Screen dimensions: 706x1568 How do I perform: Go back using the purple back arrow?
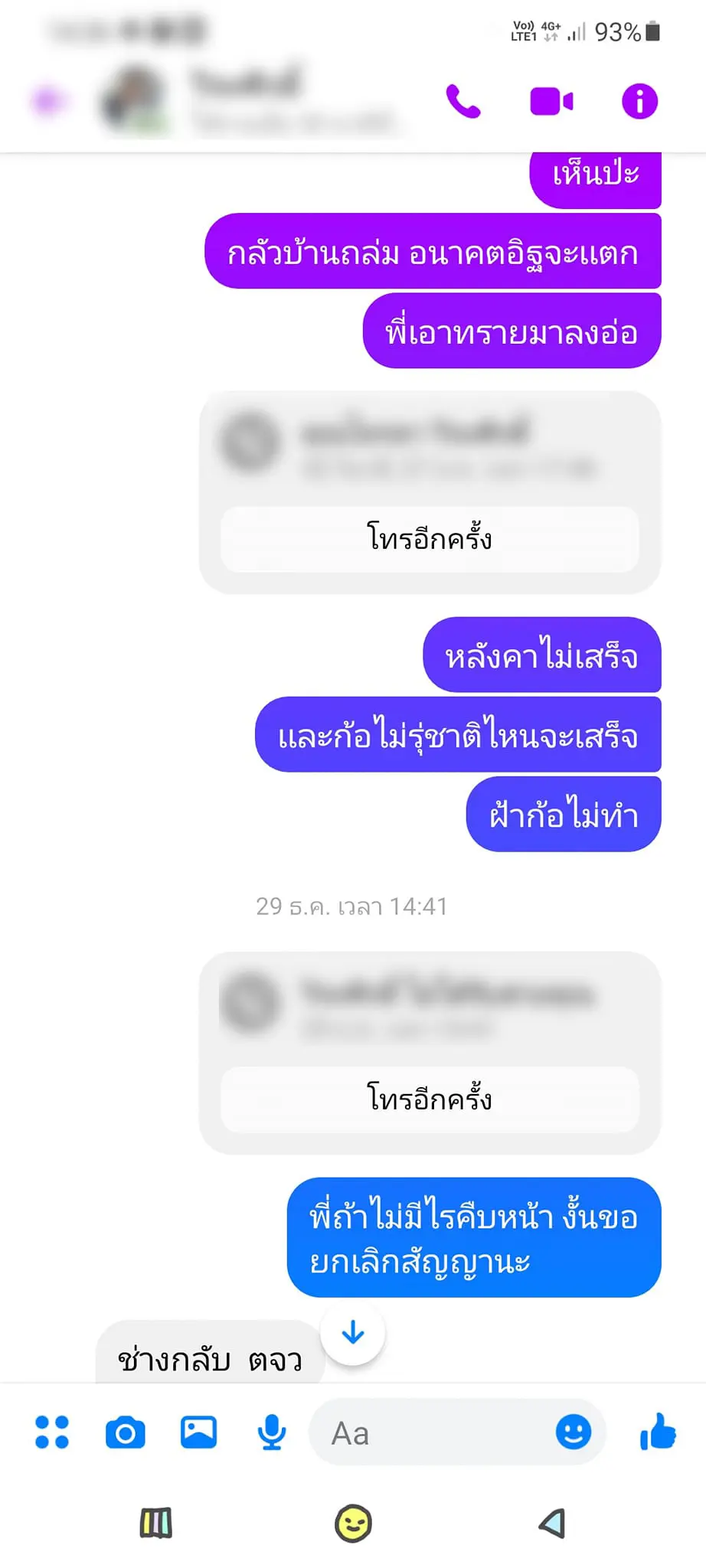click(x=47, y=100)
